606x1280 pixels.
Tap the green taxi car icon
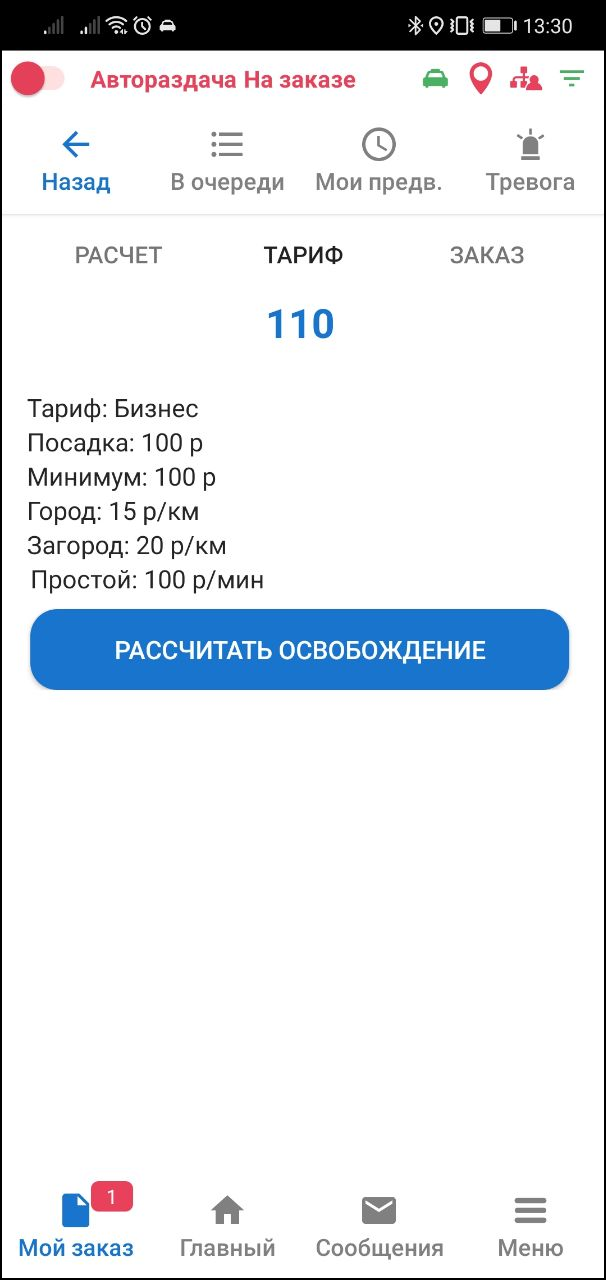tap(435, 79)
